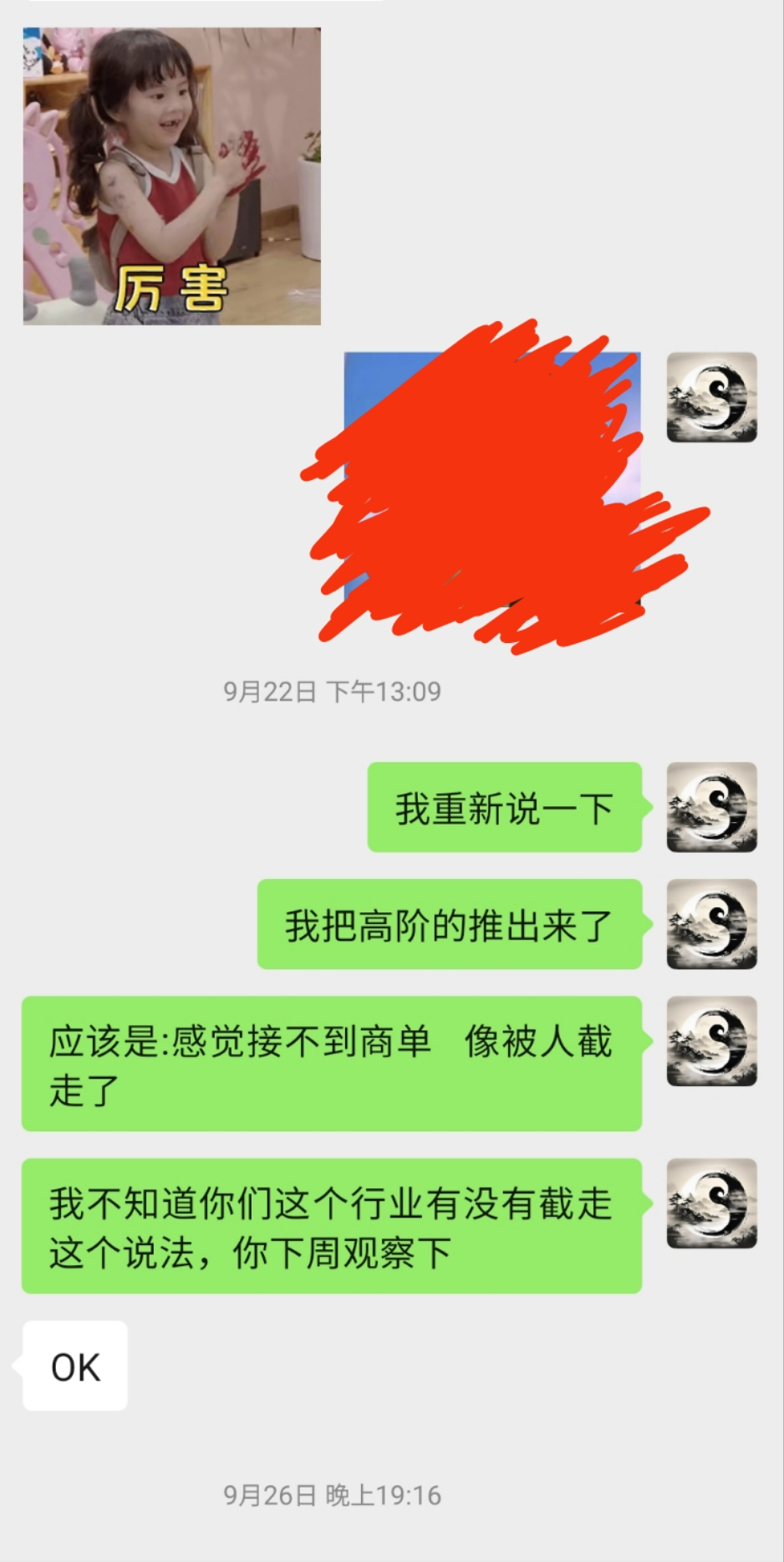
Task: Open the sent image above 9月22日 timestamp
Action: (492, 478)
